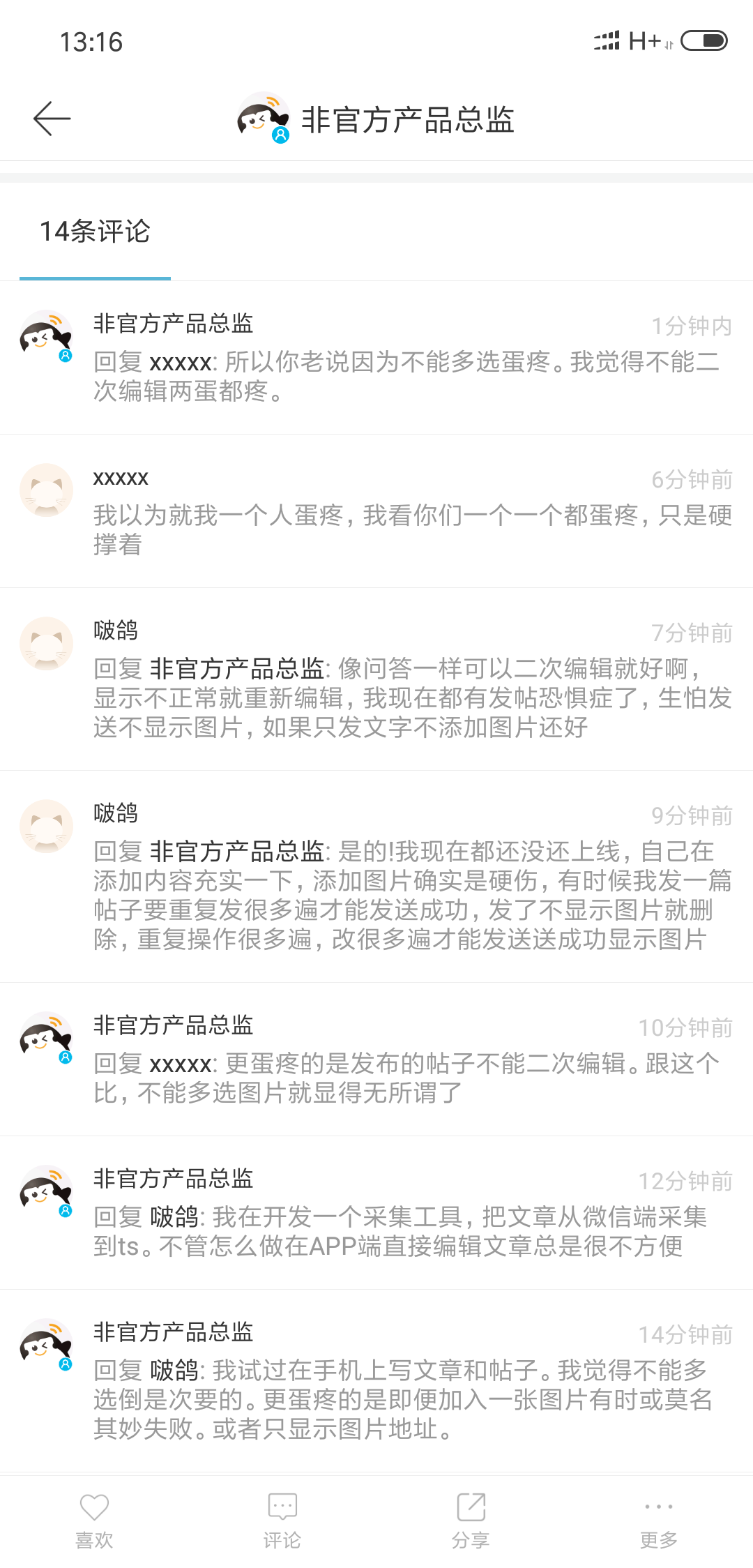Viewport: 753px width, 1568px height.
Task: Open 啵鸽's comment from 7分钟前
Action: coord(411,698)
